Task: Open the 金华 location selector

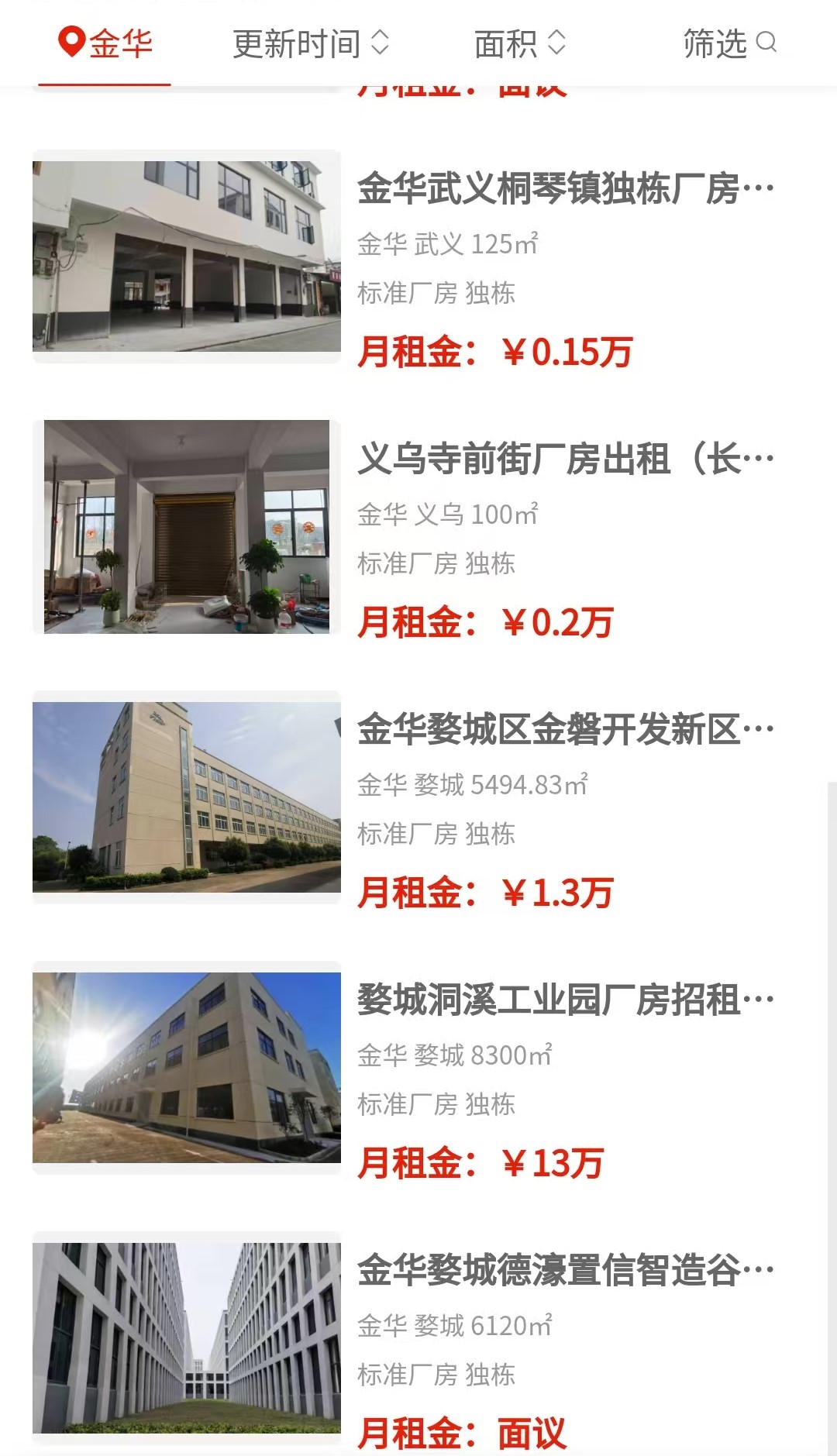Action: (x=105, y=43)
